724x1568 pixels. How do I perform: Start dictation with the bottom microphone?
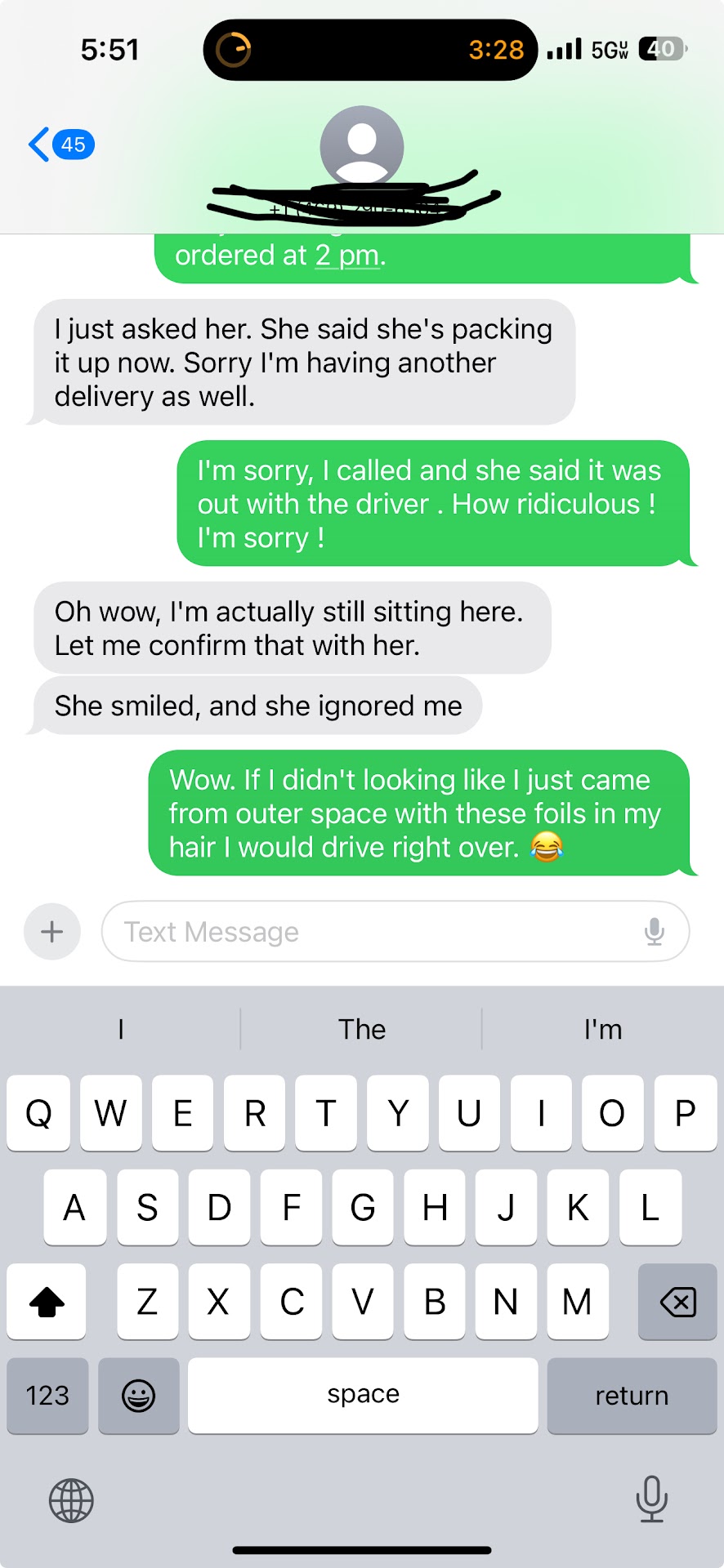(x=651, y=1499)
